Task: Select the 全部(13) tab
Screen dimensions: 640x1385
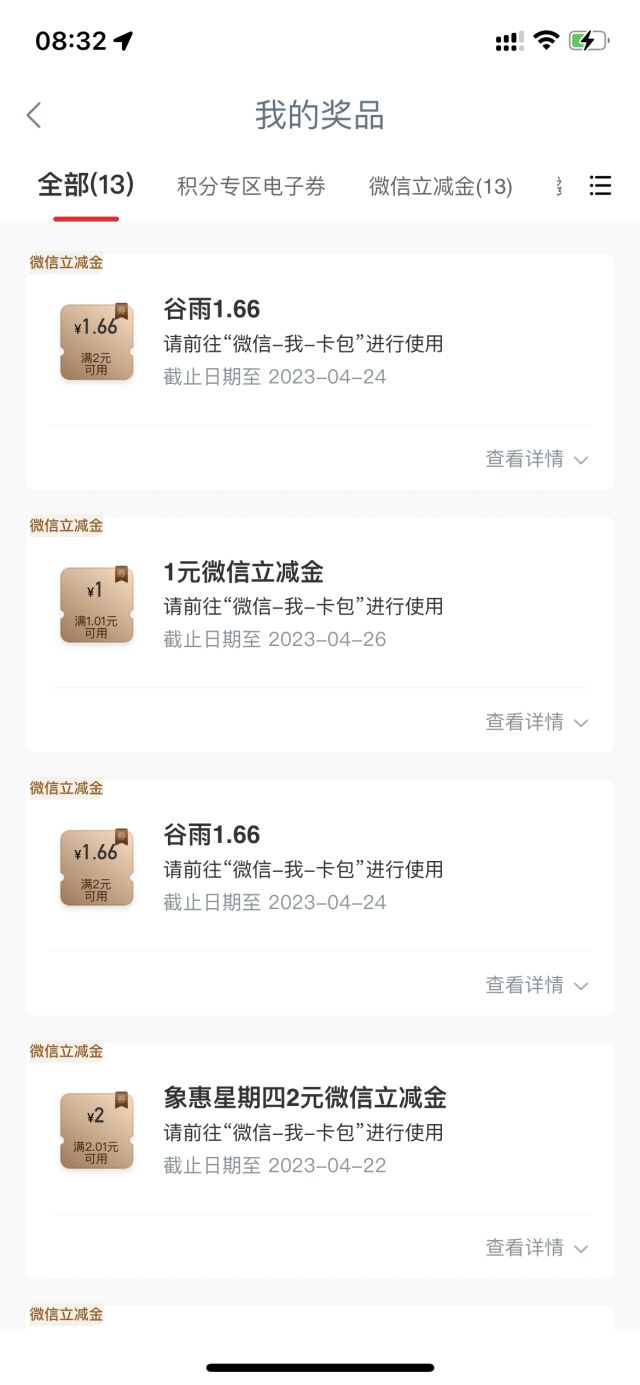Action: (86, 185)
